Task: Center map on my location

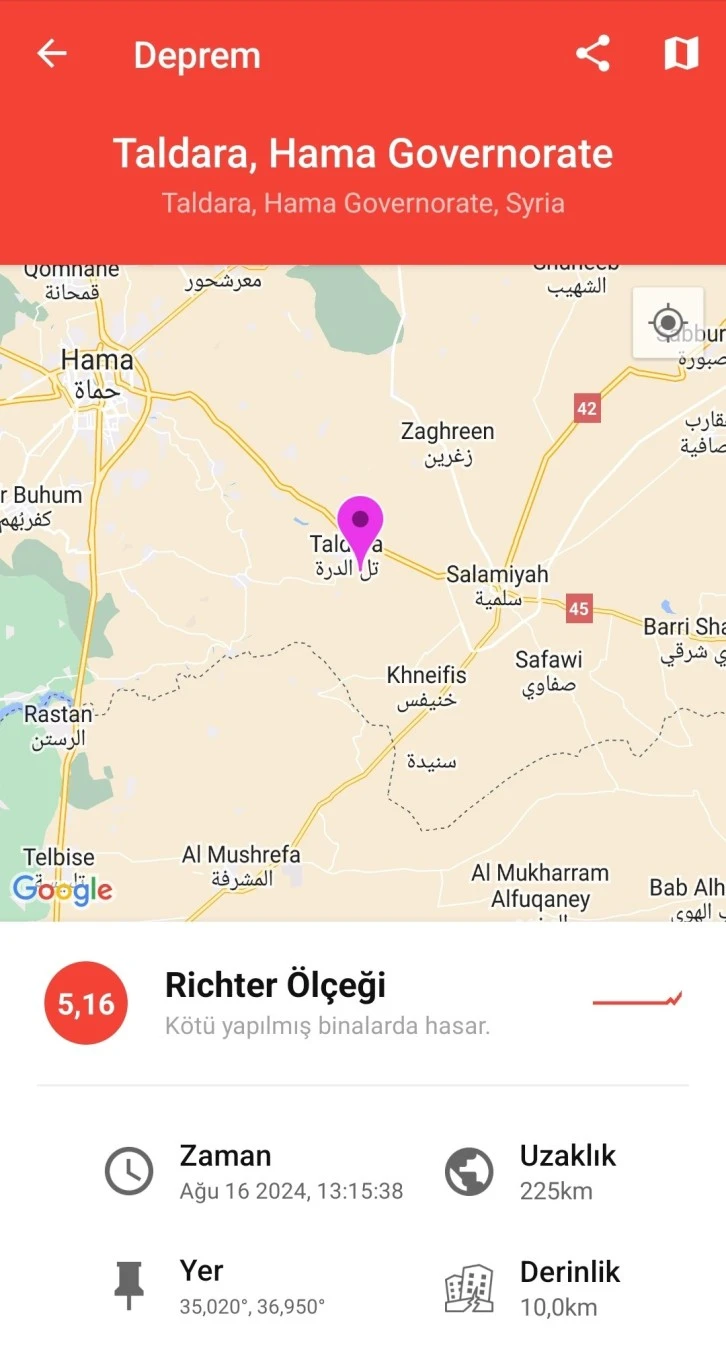Action: 667,323
